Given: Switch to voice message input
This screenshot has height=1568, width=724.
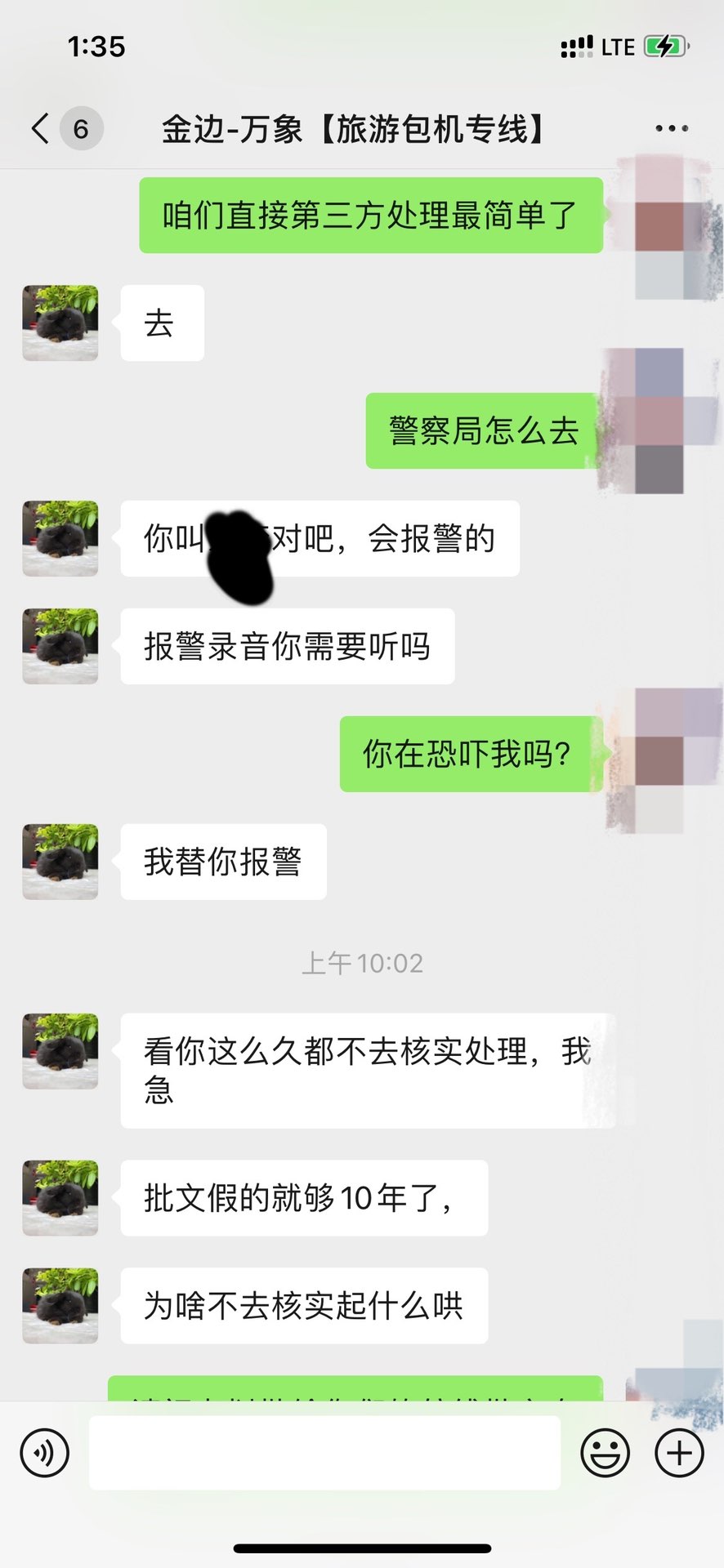Looking at the screenshot, I should click(44, 1453).
